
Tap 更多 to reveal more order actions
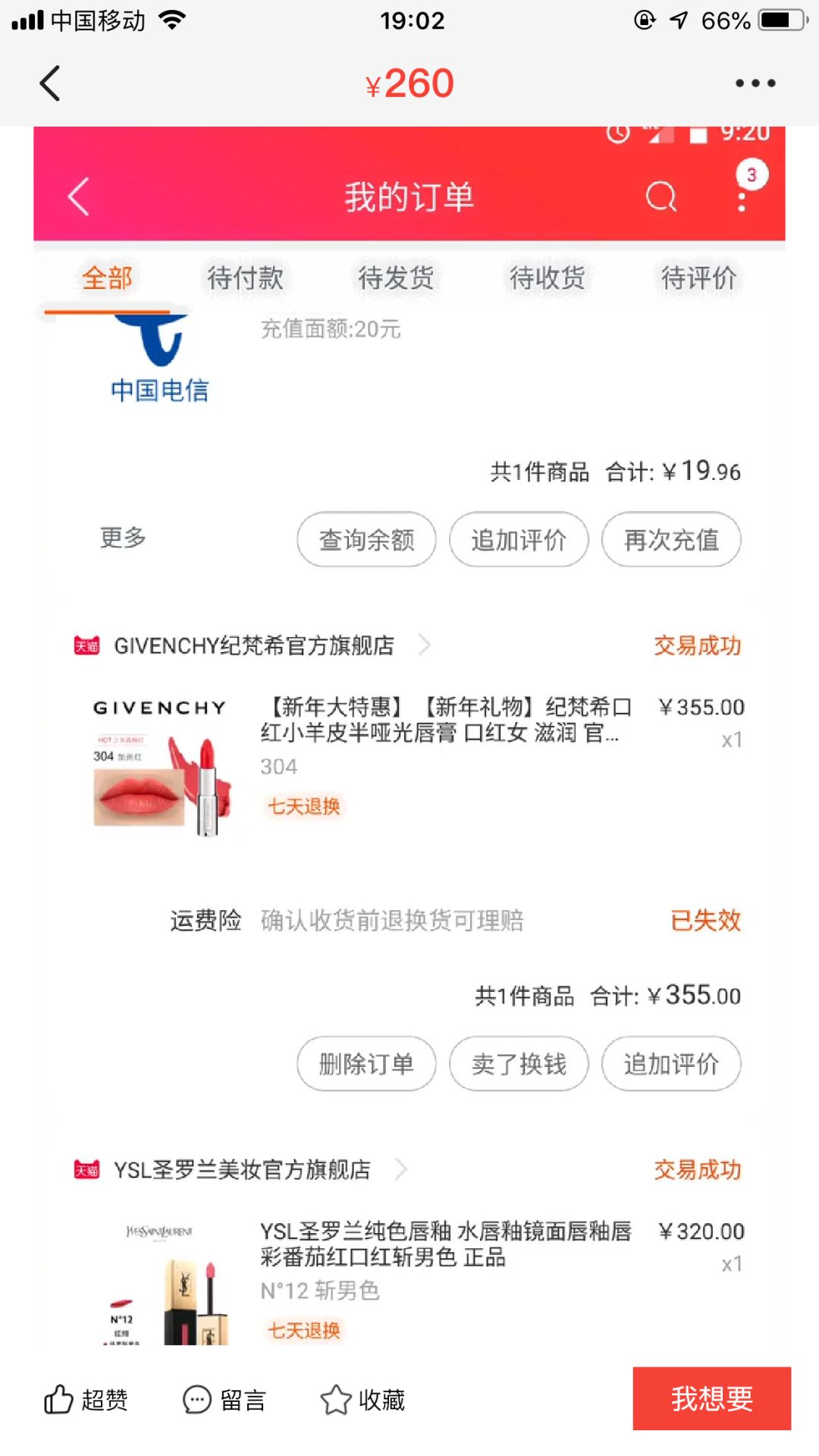point(121,539)
